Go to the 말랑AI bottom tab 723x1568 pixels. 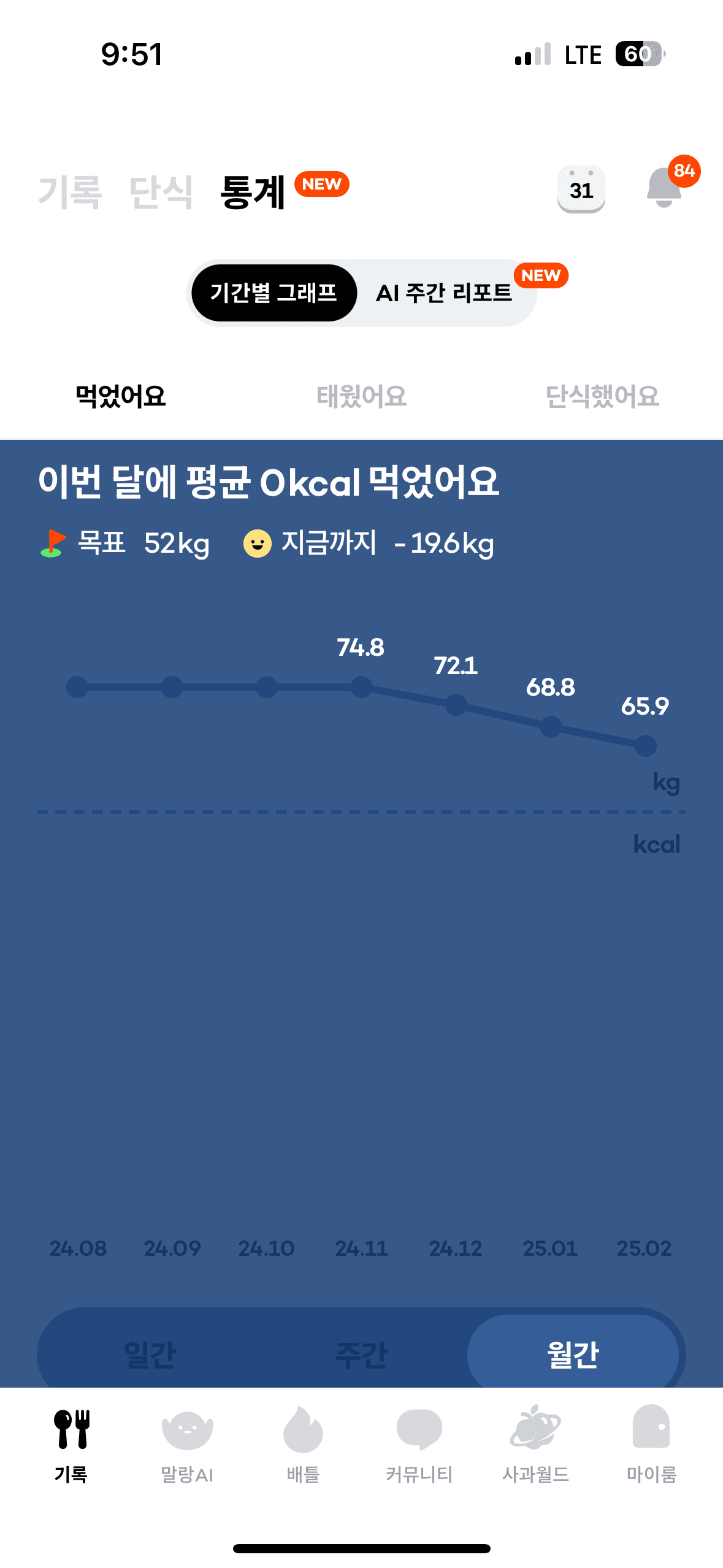[187, 1444]
